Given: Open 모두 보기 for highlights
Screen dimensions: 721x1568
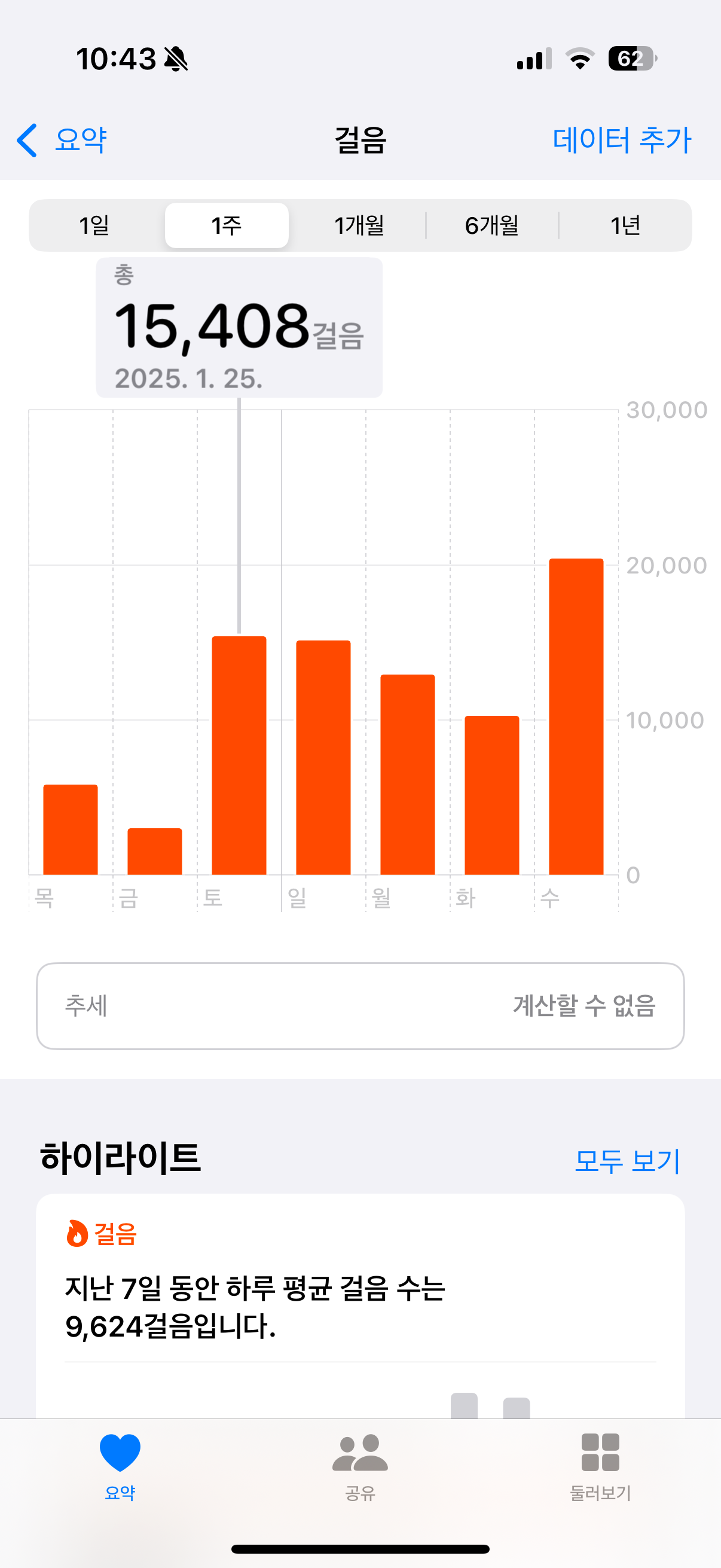Looking at the screenshot, I should [627, 1161].
